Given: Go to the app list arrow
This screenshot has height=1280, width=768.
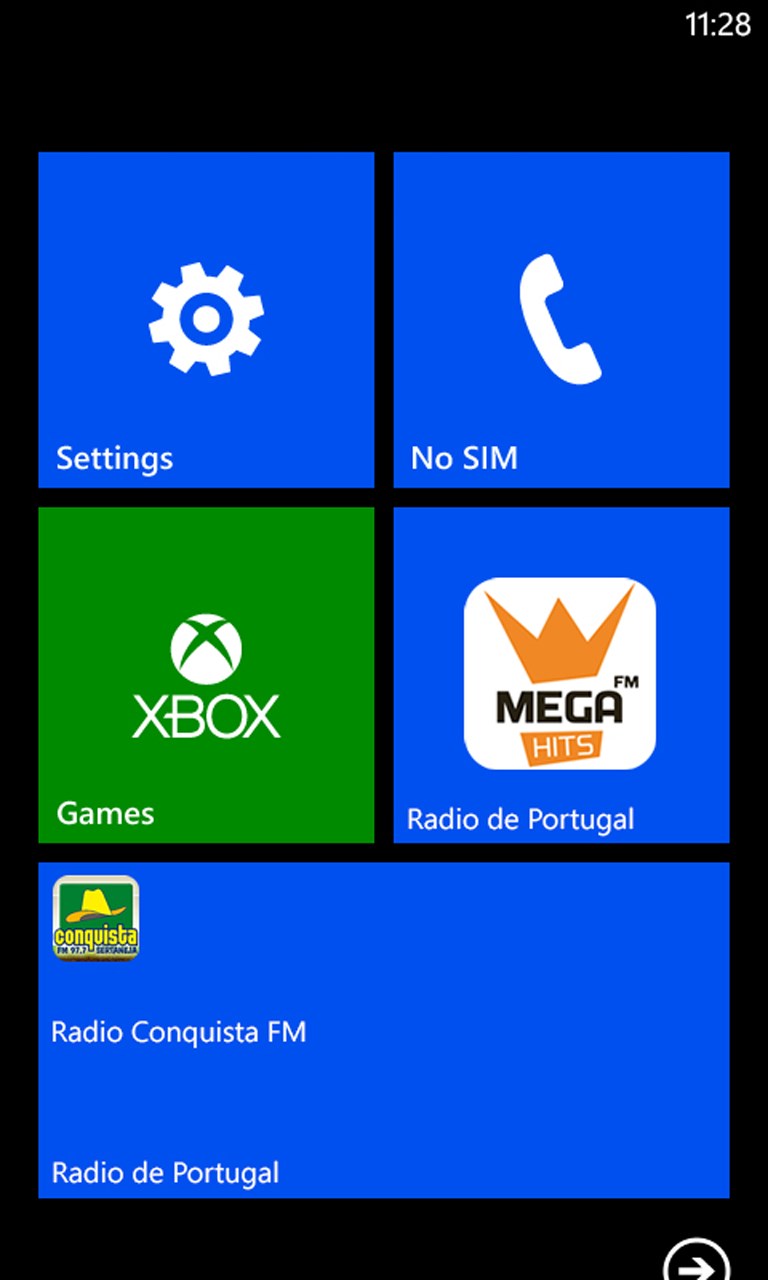Looking at the screenshot, I should 697,1263.
